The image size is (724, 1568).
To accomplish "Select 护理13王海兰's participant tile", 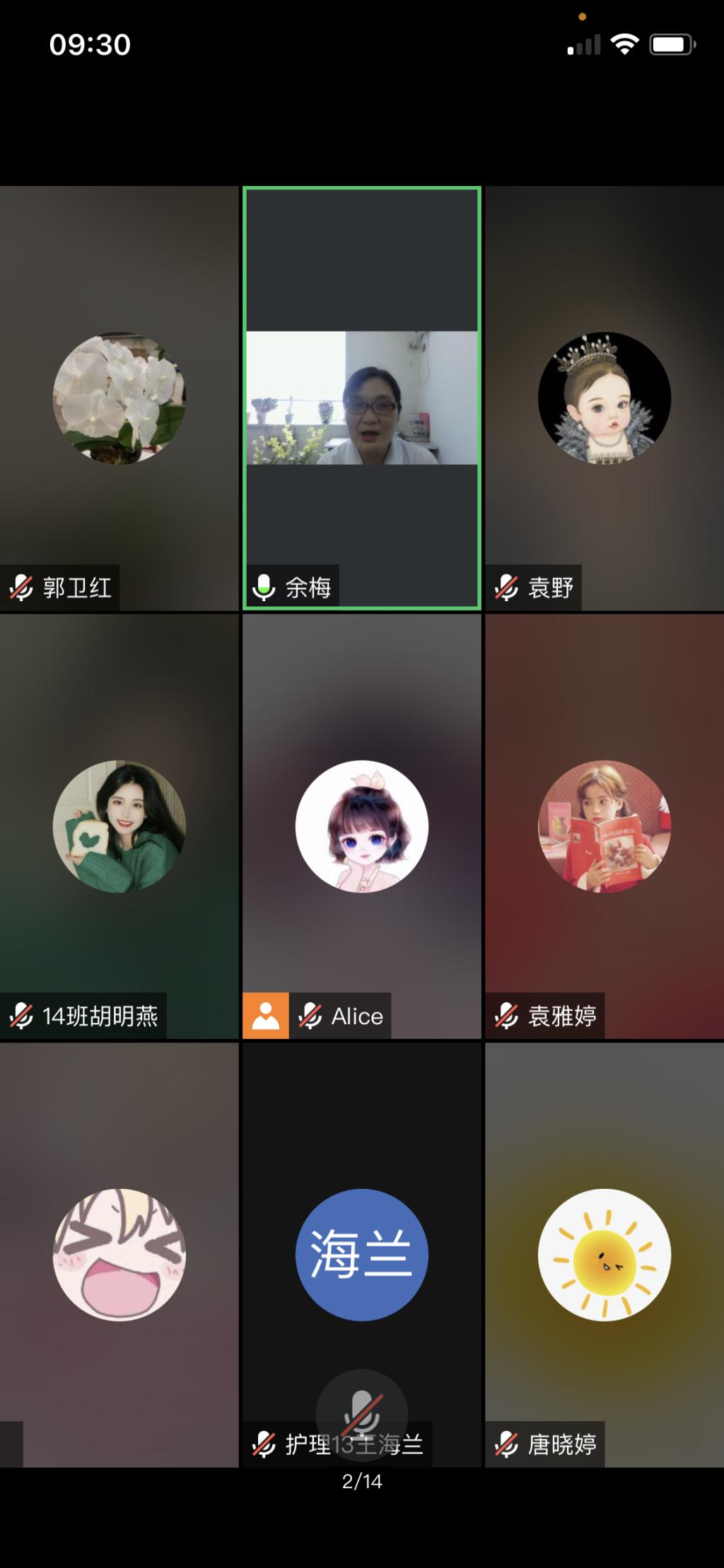I will pos(361,1254).
